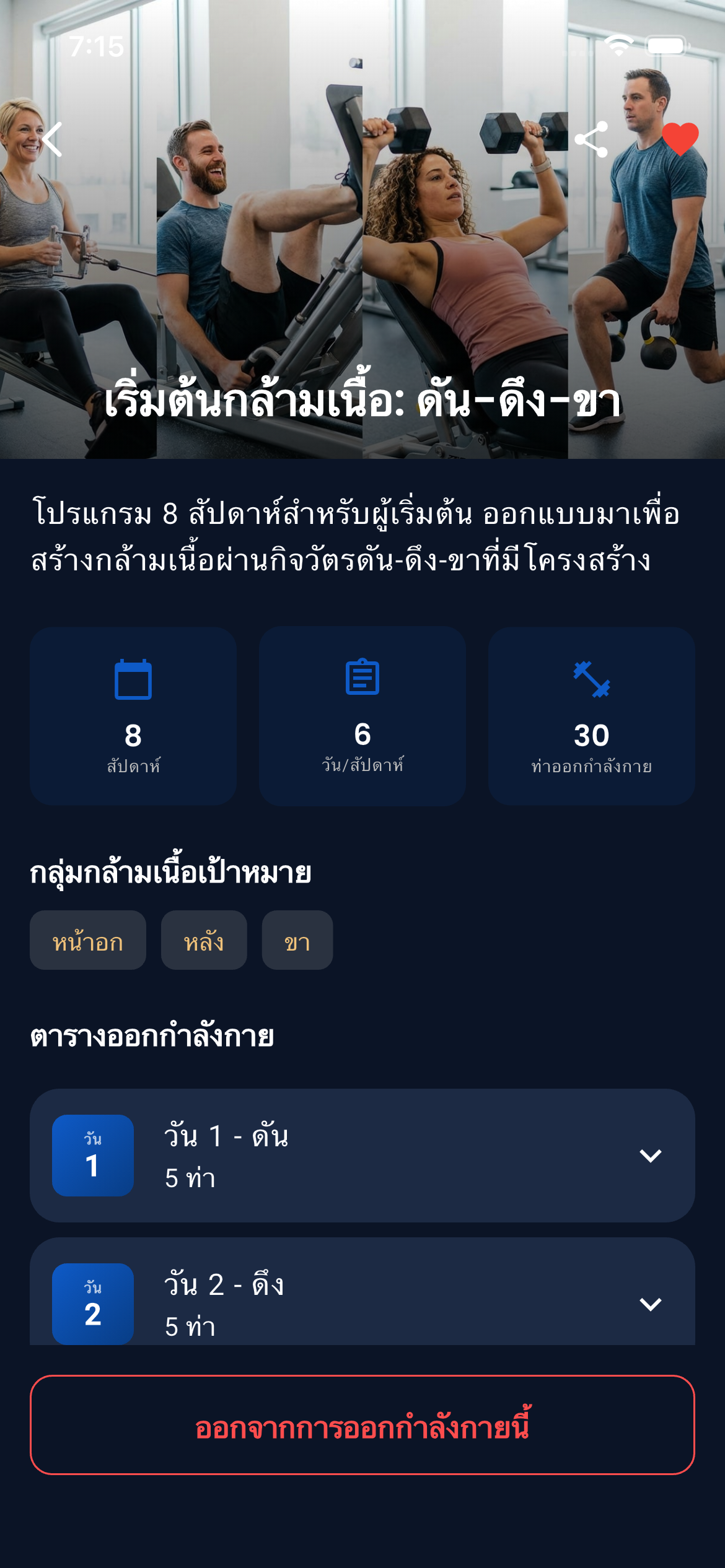
Task: Select the หลัง muscle group tag
Action: [x=203, y=941]
